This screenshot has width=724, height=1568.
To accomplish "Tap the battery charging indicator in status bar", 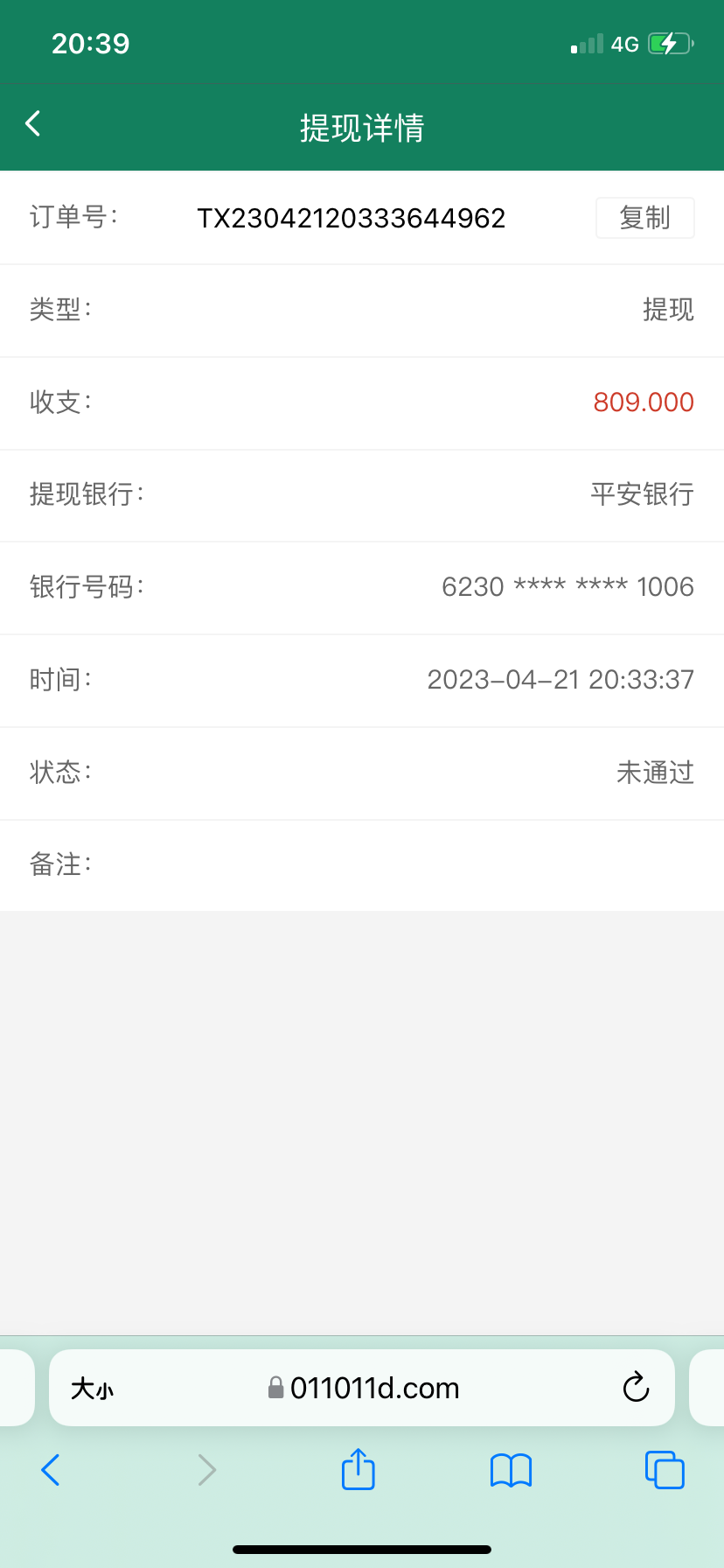I will 669,43.
